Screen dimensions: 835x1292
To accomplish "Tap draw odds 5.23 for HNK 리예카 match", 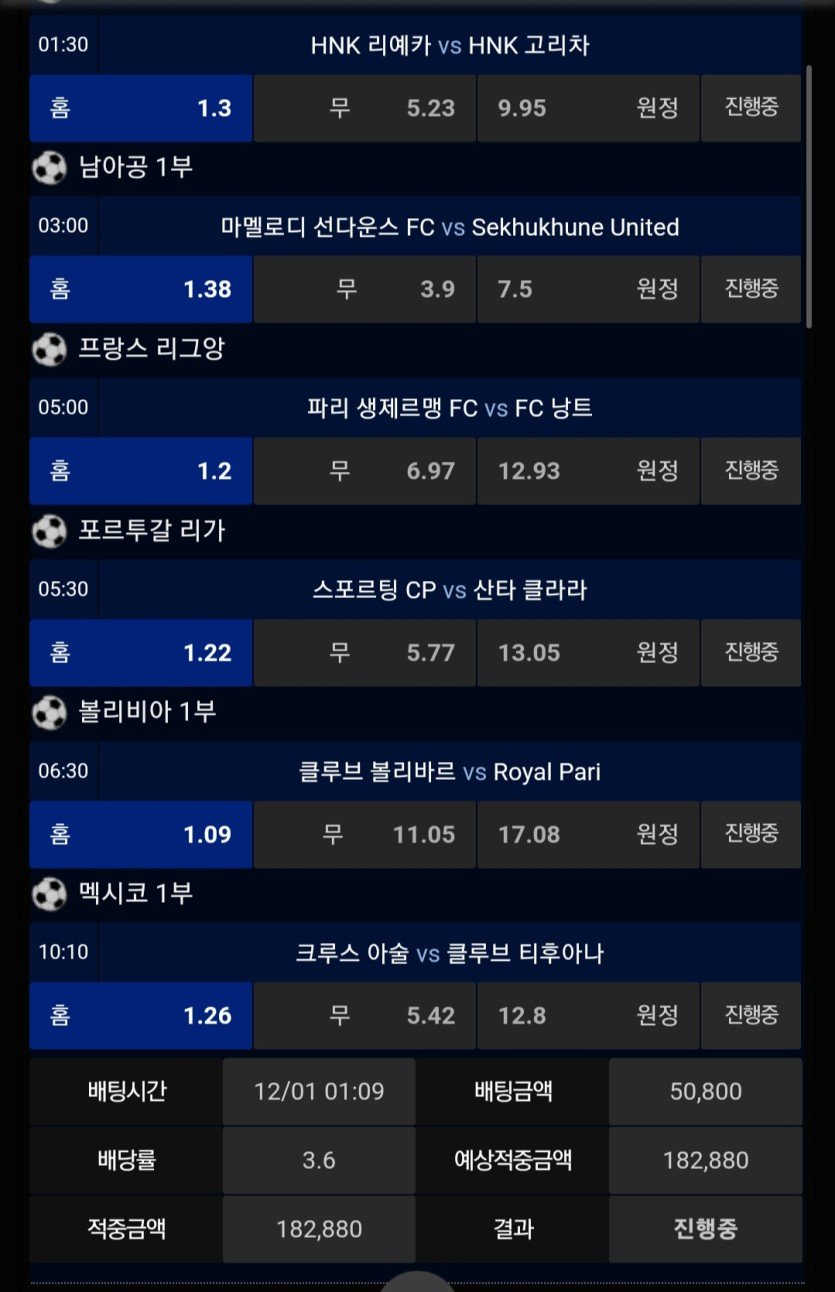I will [x=365, y=108].
